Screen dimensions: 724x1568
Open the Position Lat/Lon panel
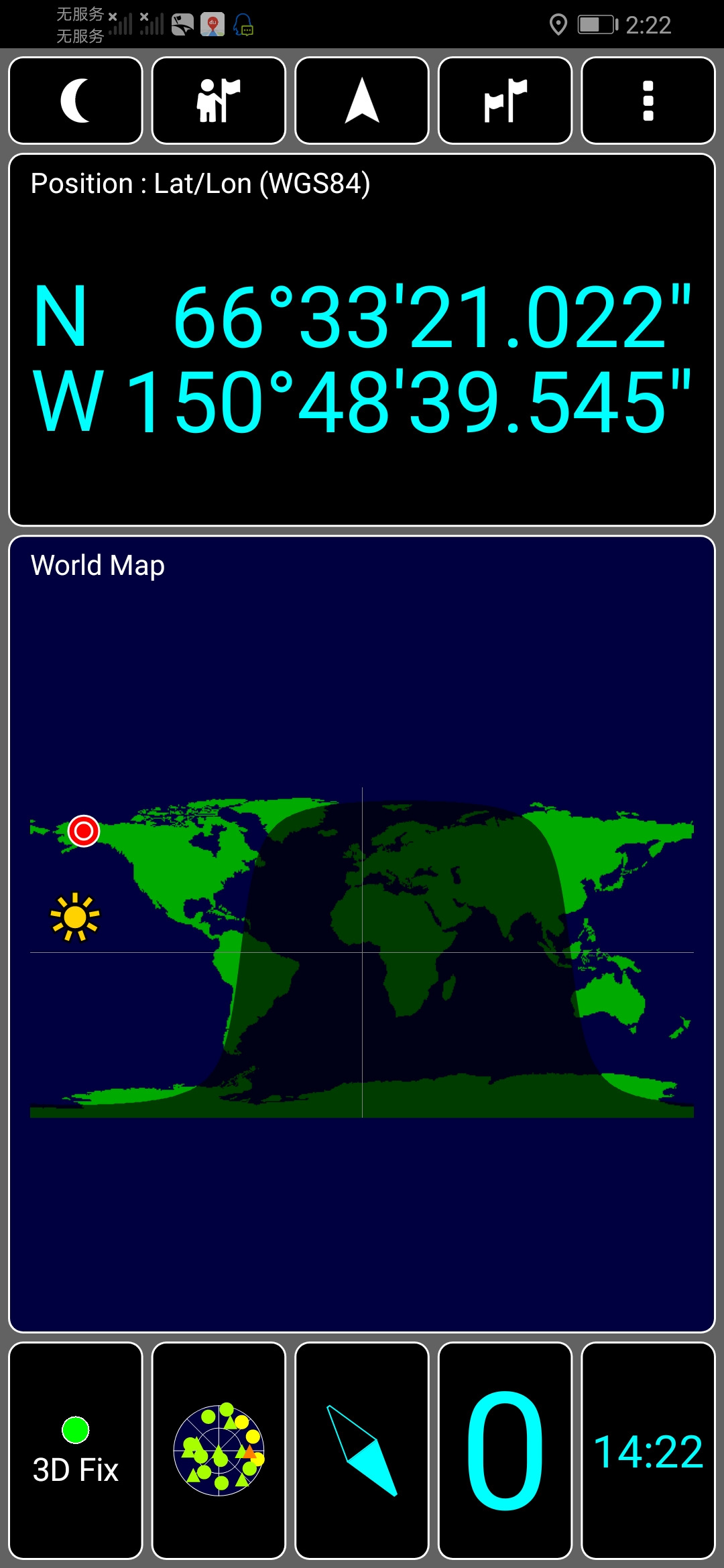(x=362, y=340)
